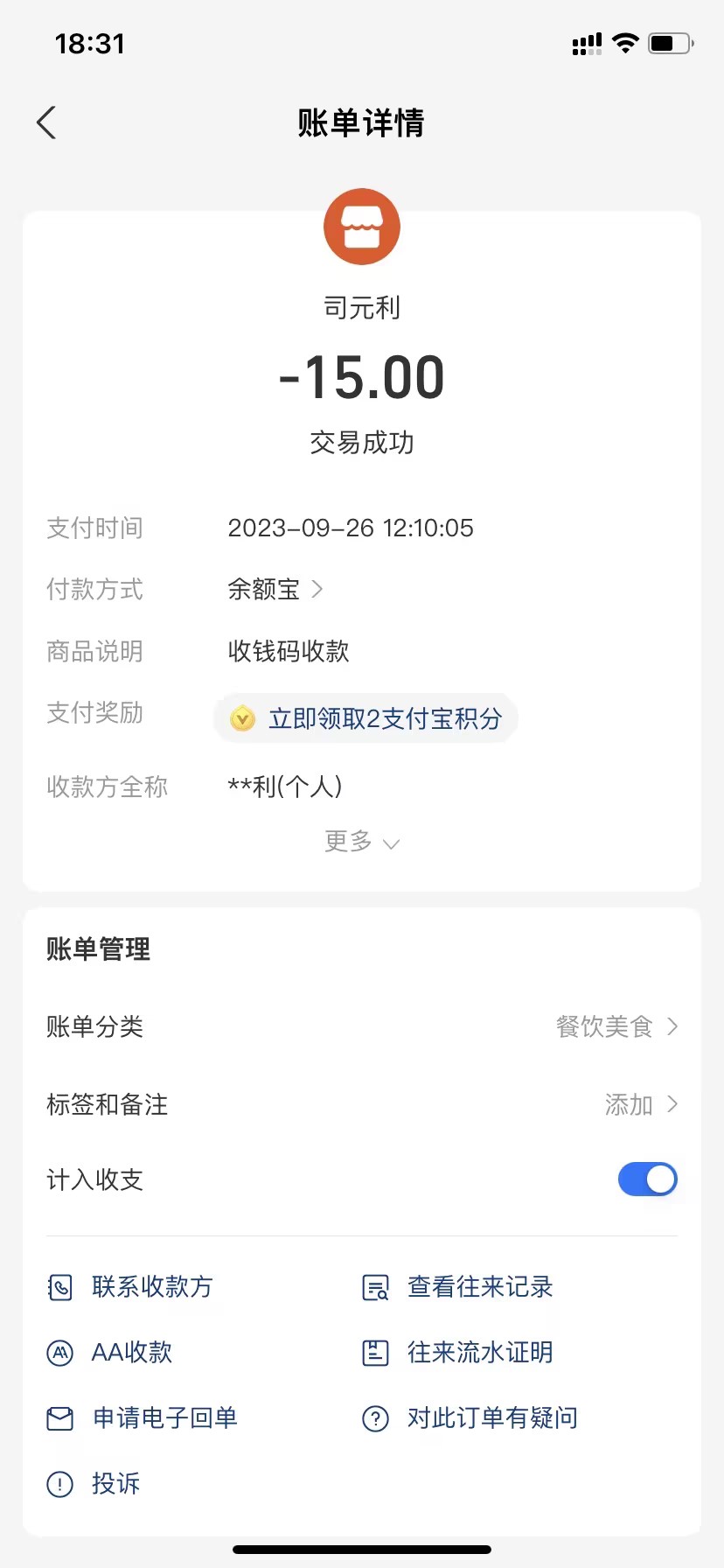Change 账单分类 category 餐饮美食

616,1026
